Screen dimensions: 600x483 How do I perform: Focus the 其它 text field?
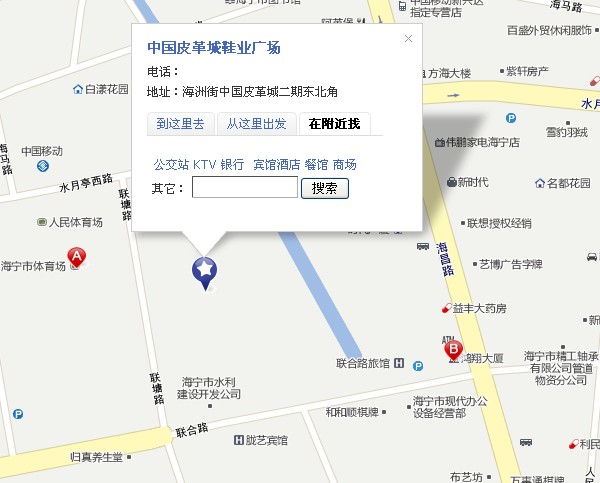click(245, 188)
